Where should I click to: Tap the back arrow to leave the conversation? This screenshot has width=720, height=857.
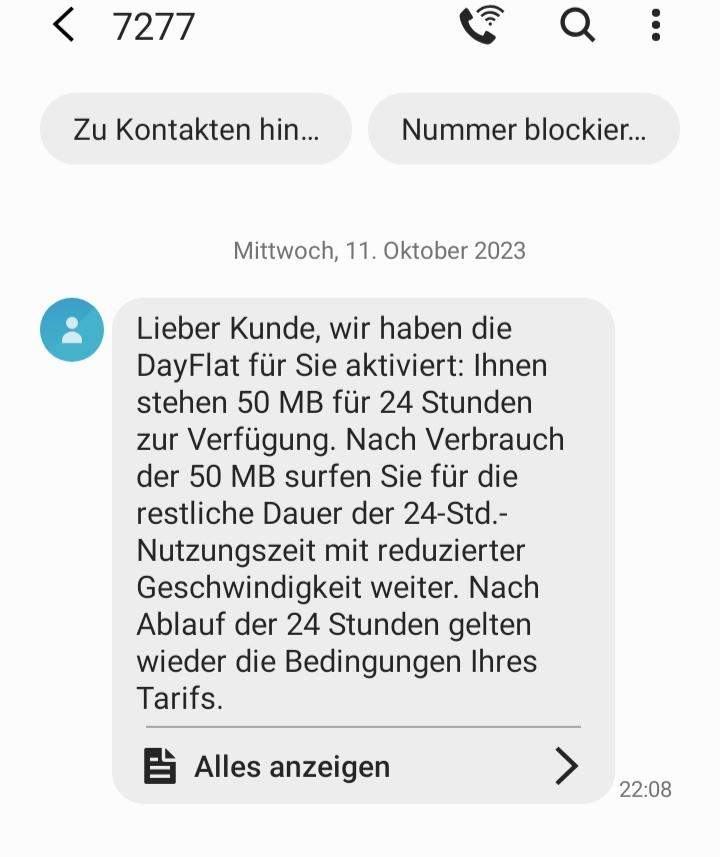tap(62, 25)
